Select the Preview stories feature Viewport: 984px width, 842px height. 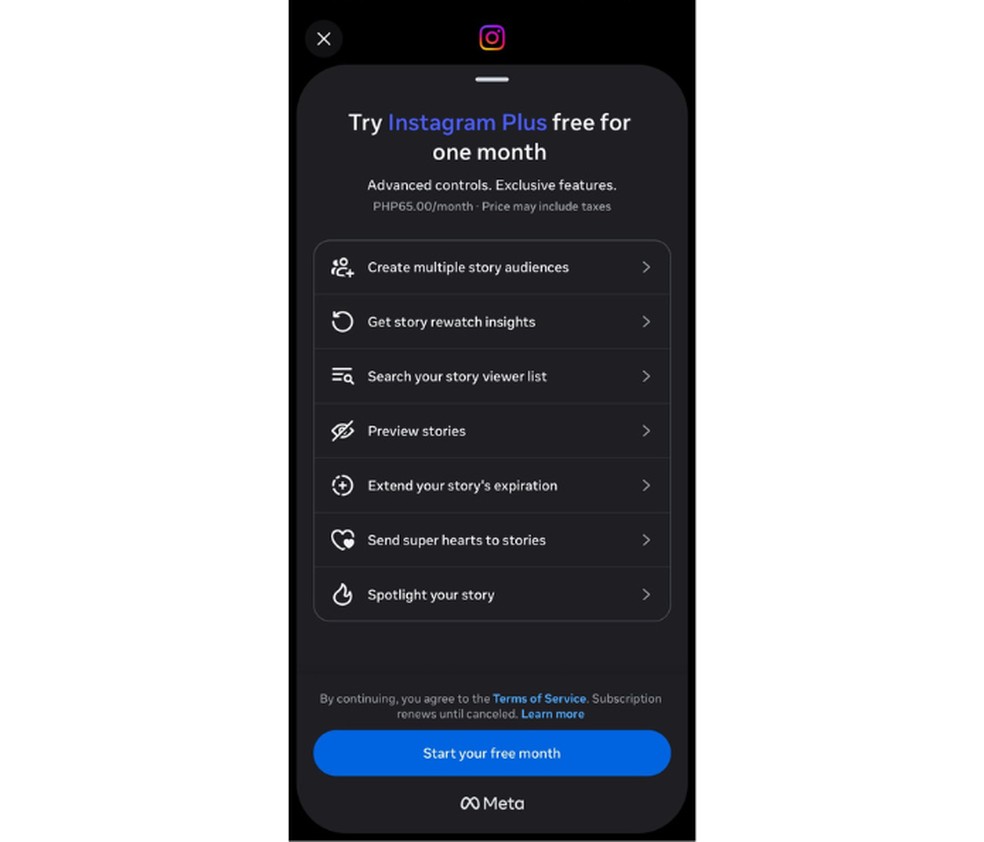click(x=491, y=431)
